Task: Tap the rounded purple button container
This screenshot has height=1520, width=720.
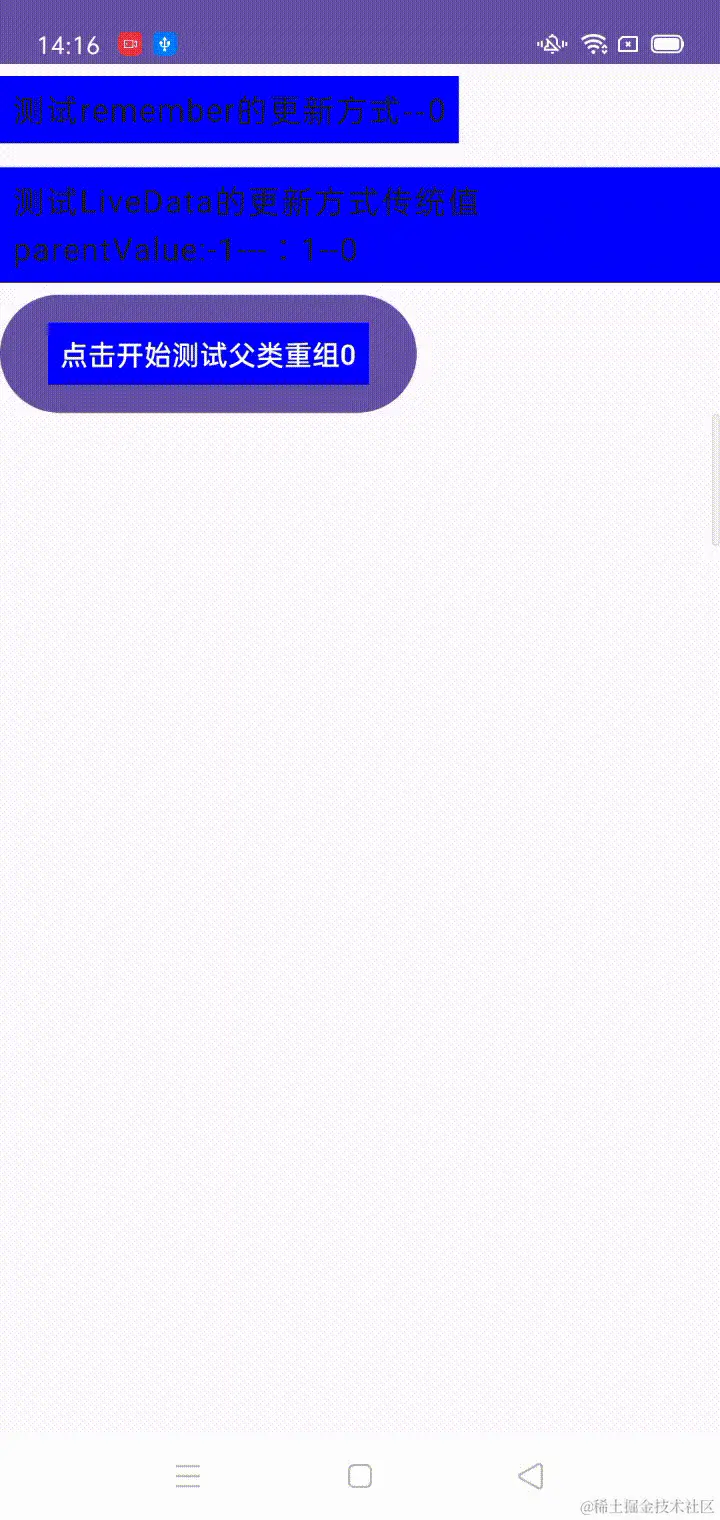Action: (208, 354)
